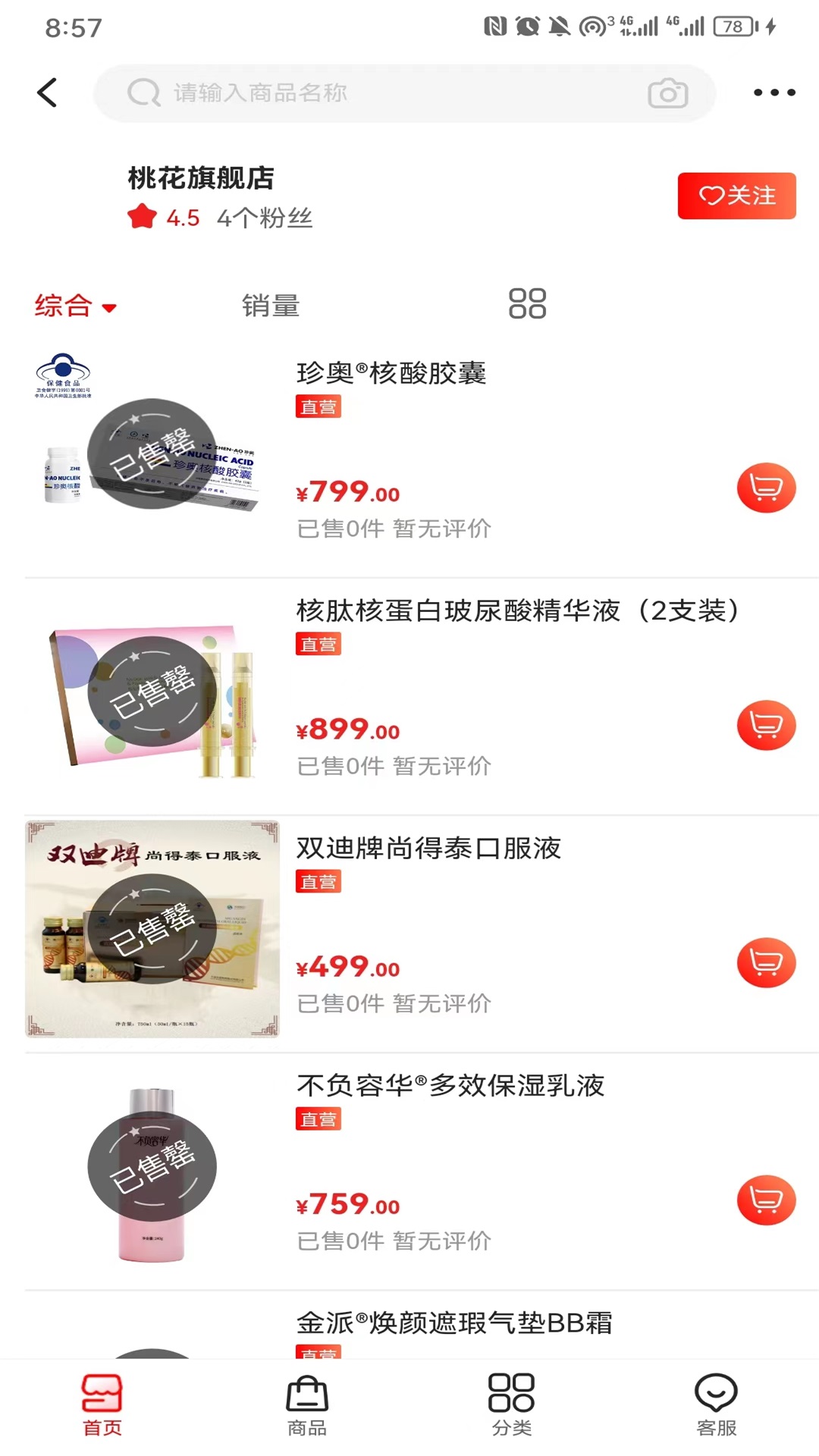This screenshot has width=819, height=1456.
Task: Contact 客服 customer service
Action: point(717,1404)
